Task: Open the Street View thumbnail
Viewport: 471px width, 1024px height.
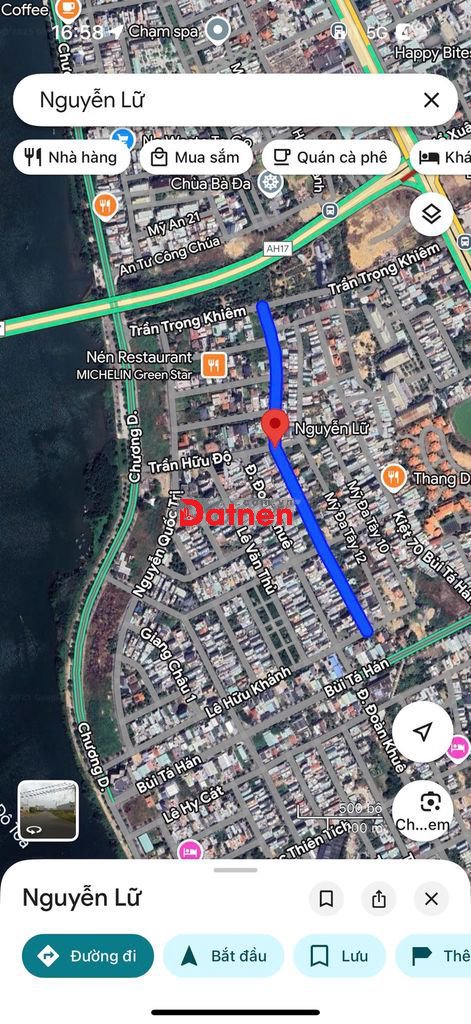Action: click(x=48, y=810)
